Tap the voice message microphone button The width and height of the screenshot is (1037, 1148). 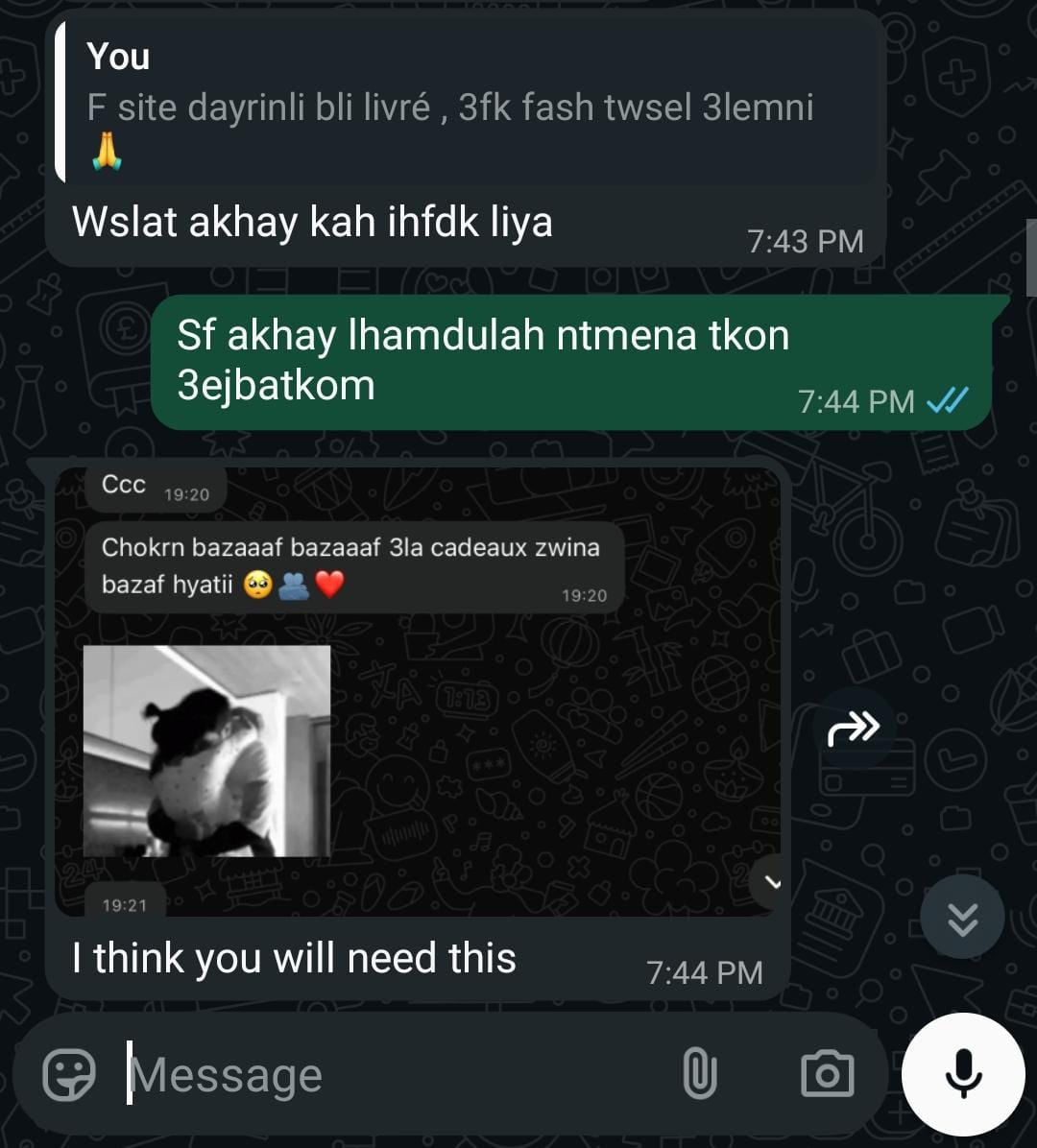click(x=963, y=1073)
